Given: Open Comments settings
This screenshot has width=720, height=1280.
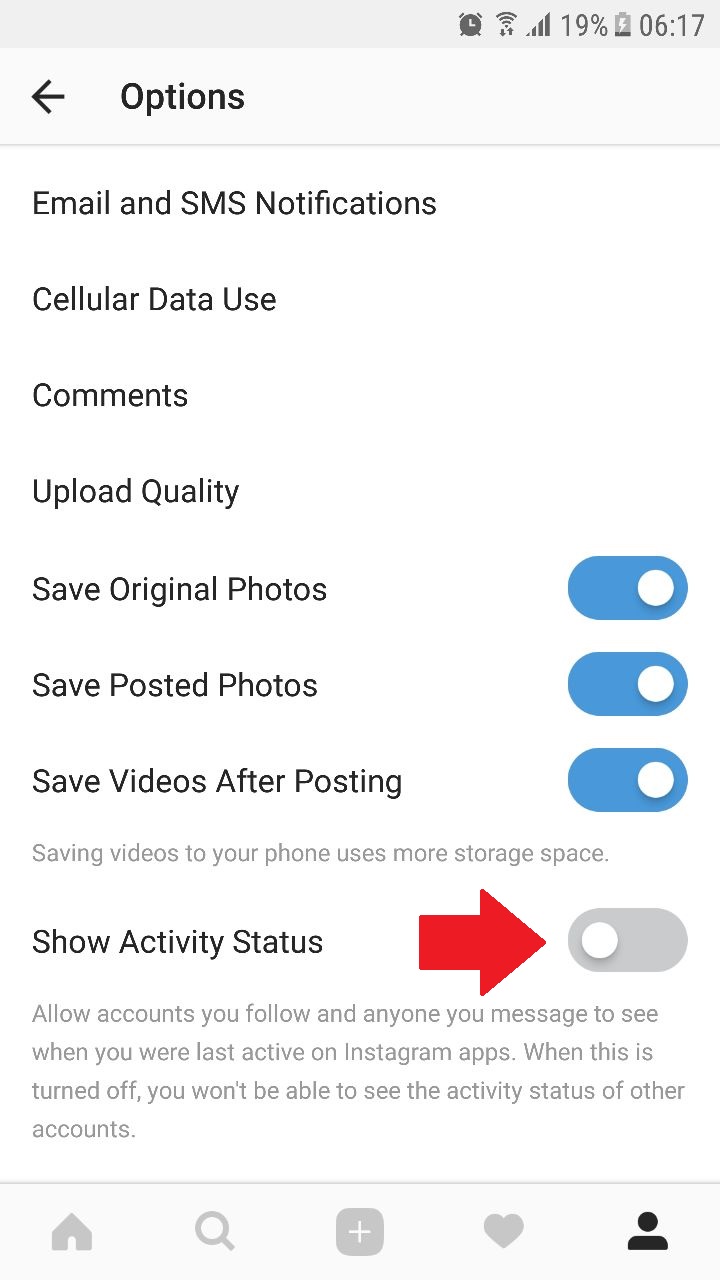Looking at the screenshot, I should pos(110,395).
